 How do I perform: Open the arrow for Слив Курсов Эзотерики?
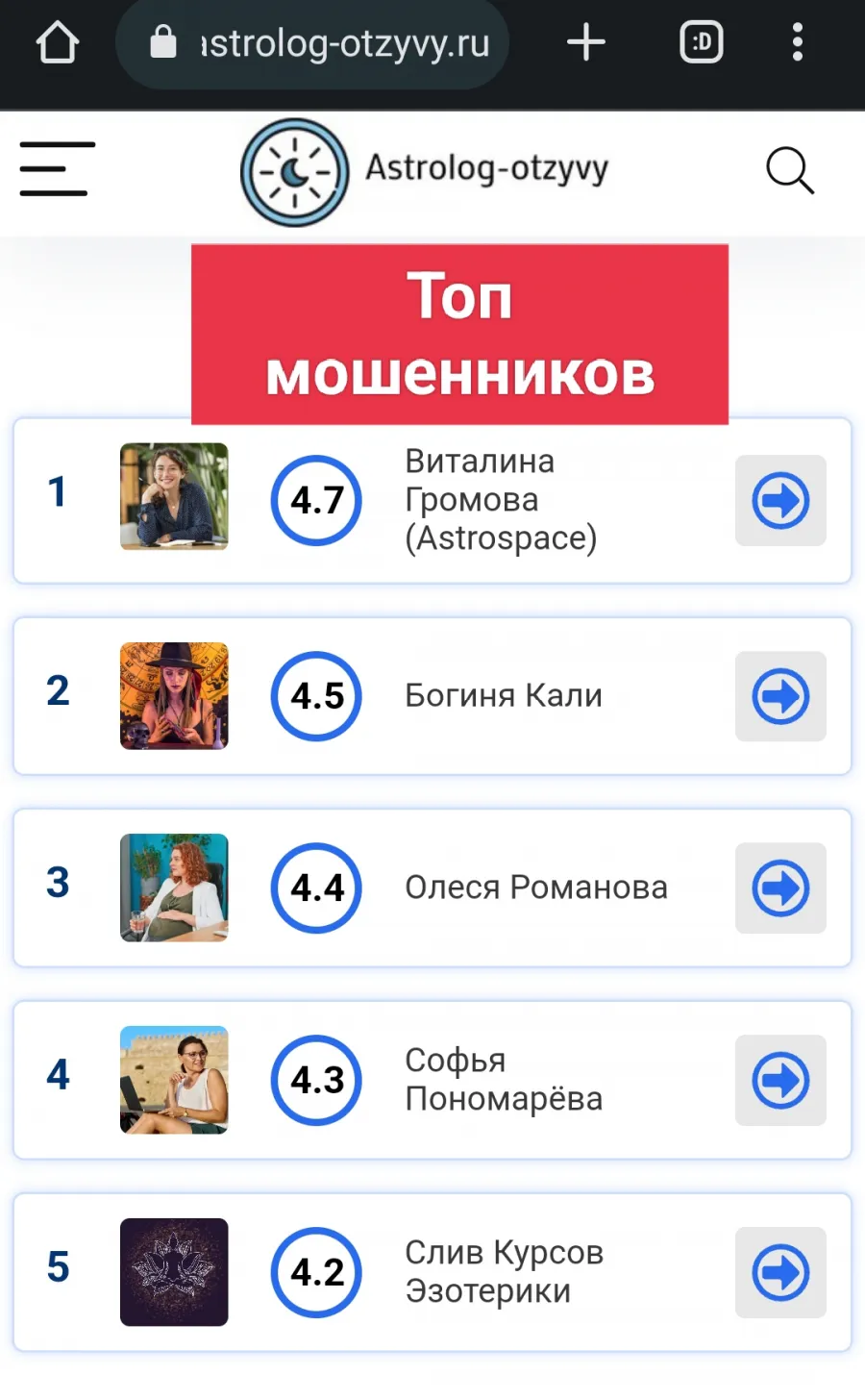click(780, 1273)
